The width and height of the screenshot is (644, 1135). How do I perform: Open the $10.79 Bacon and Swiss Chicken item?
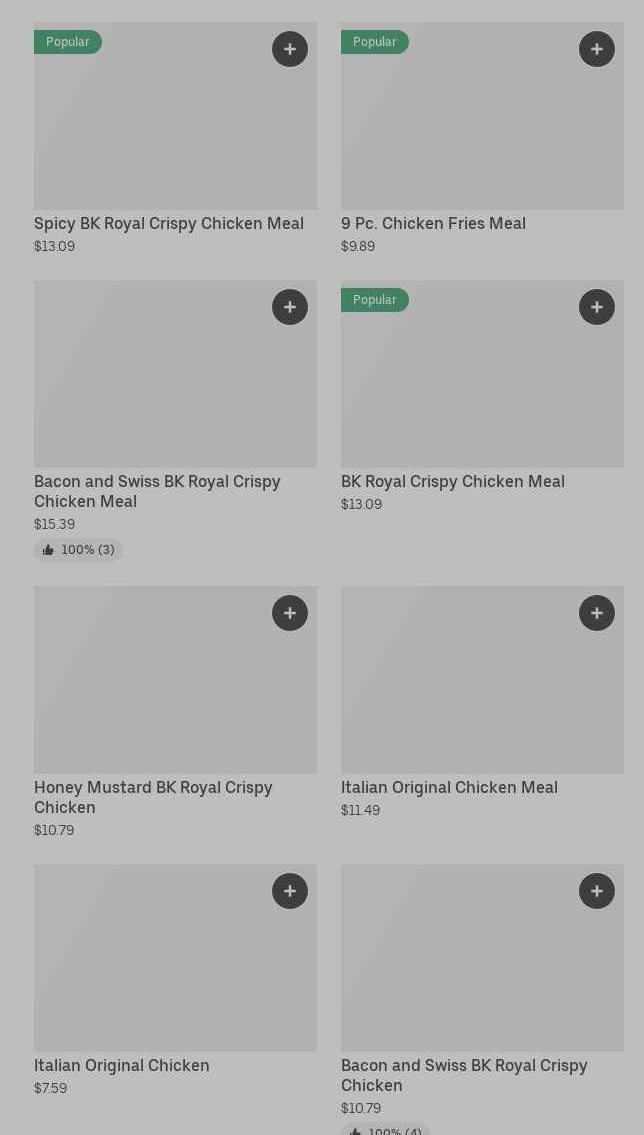[464, 1075]
